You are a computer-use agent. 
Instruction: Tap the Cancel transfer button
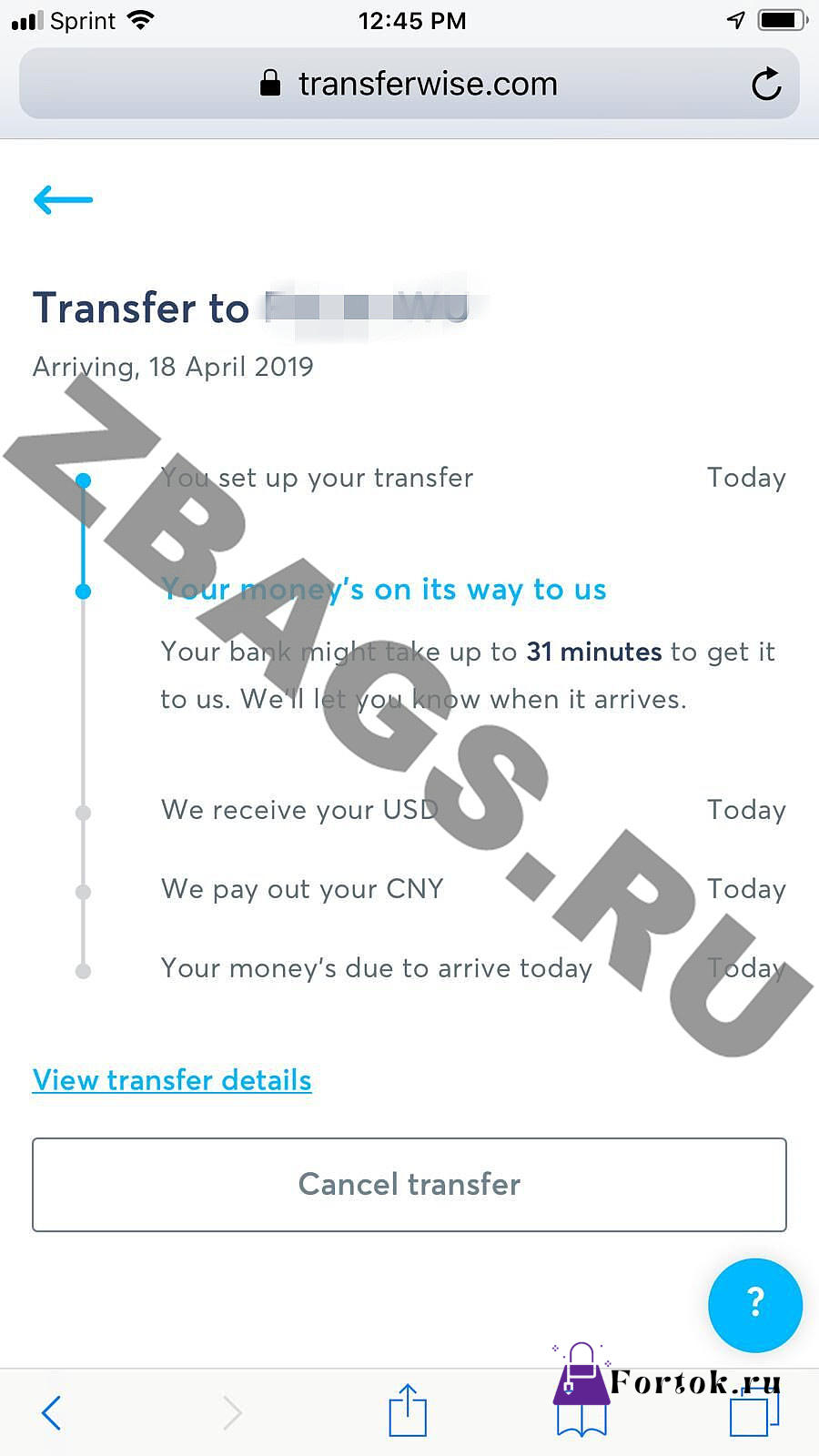point(409,1185)
